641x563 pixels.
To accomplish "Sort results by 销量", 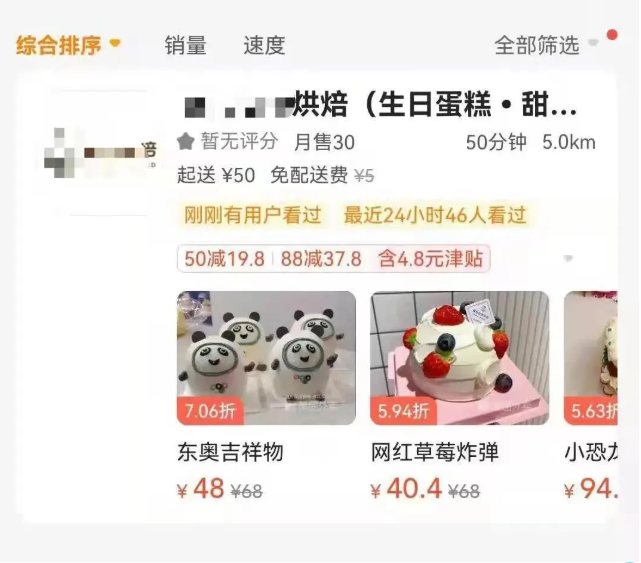I will [185, 45].
